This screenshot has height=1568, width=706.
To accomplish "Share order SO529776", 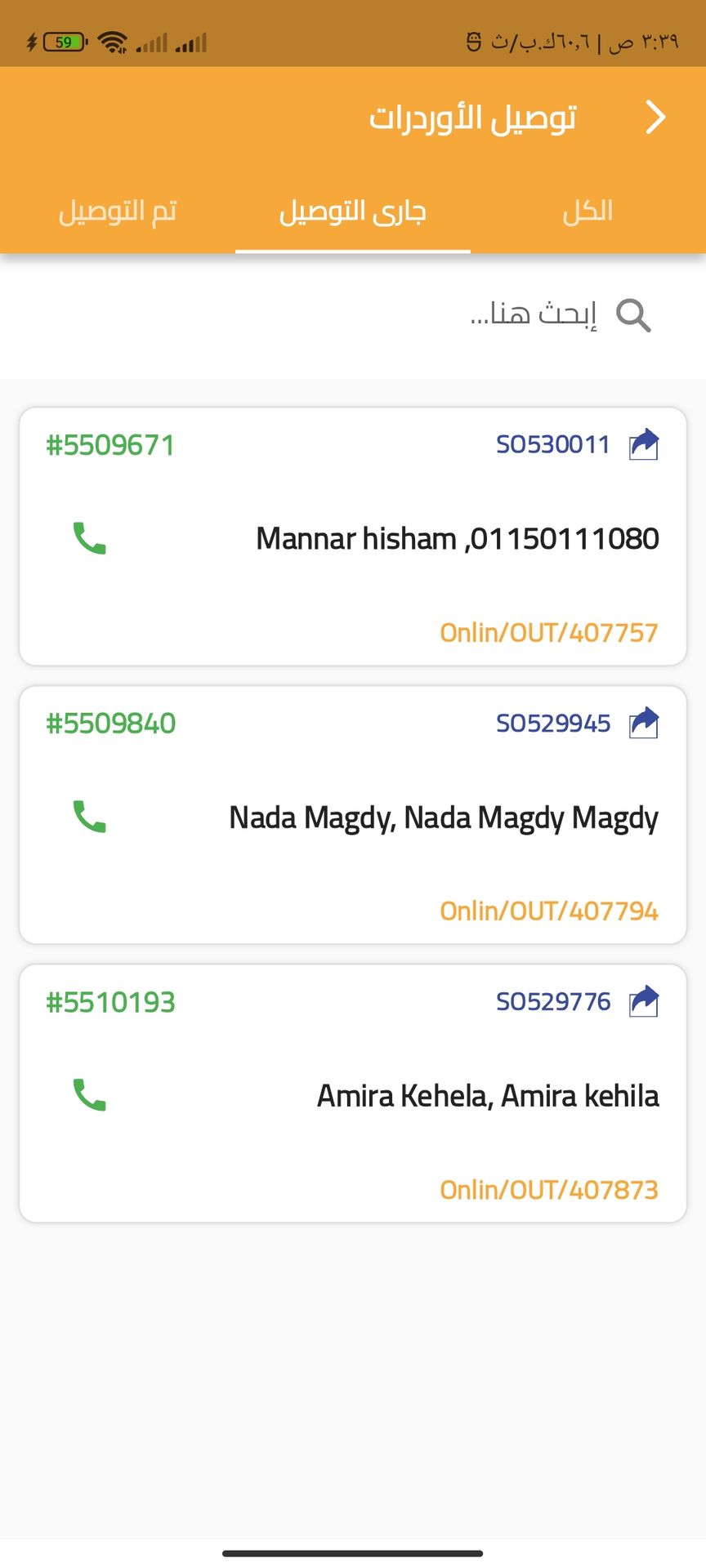I will click(x=644, y=1001).
